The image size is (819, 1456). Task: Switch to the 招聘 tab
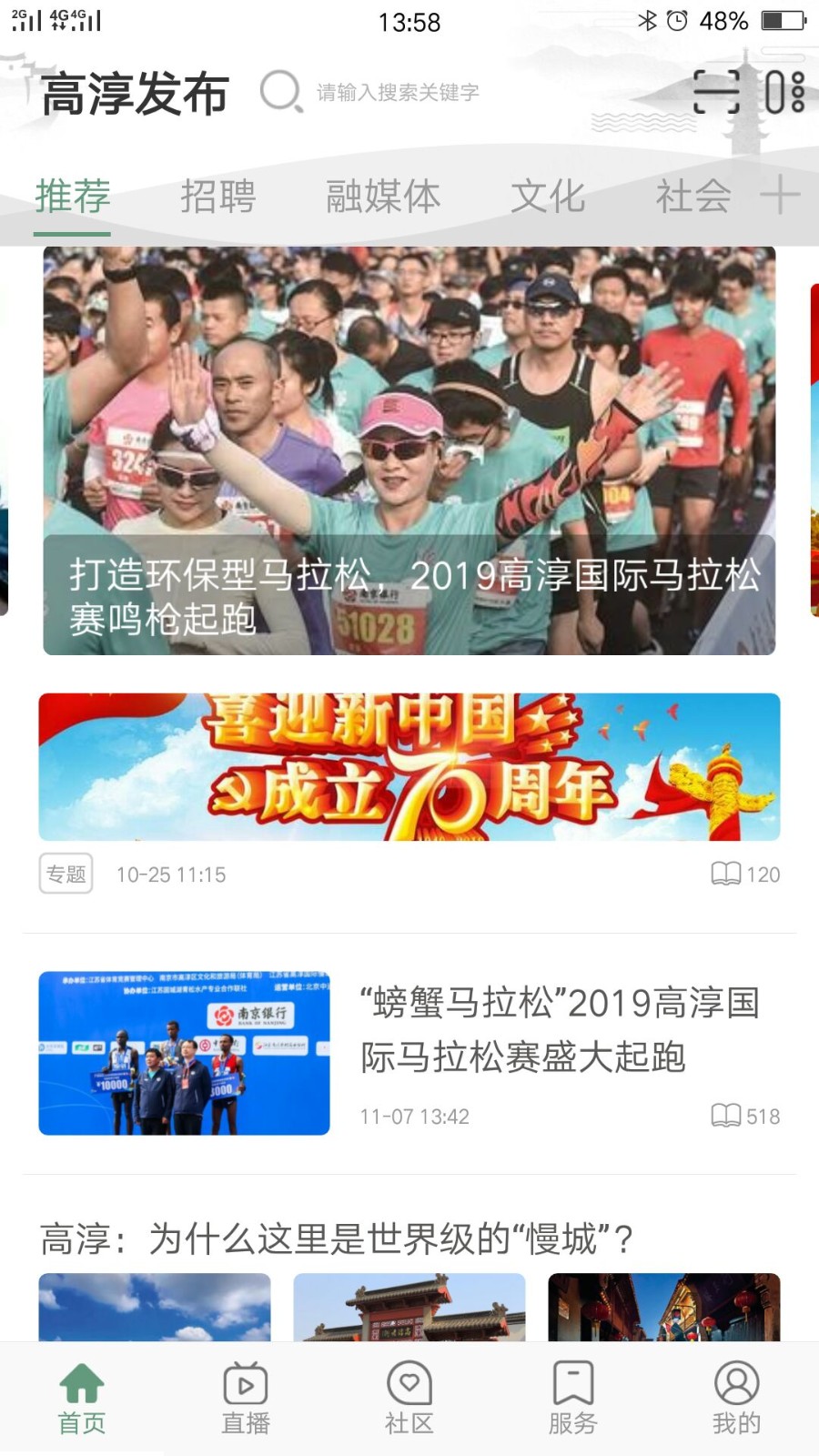218,196
